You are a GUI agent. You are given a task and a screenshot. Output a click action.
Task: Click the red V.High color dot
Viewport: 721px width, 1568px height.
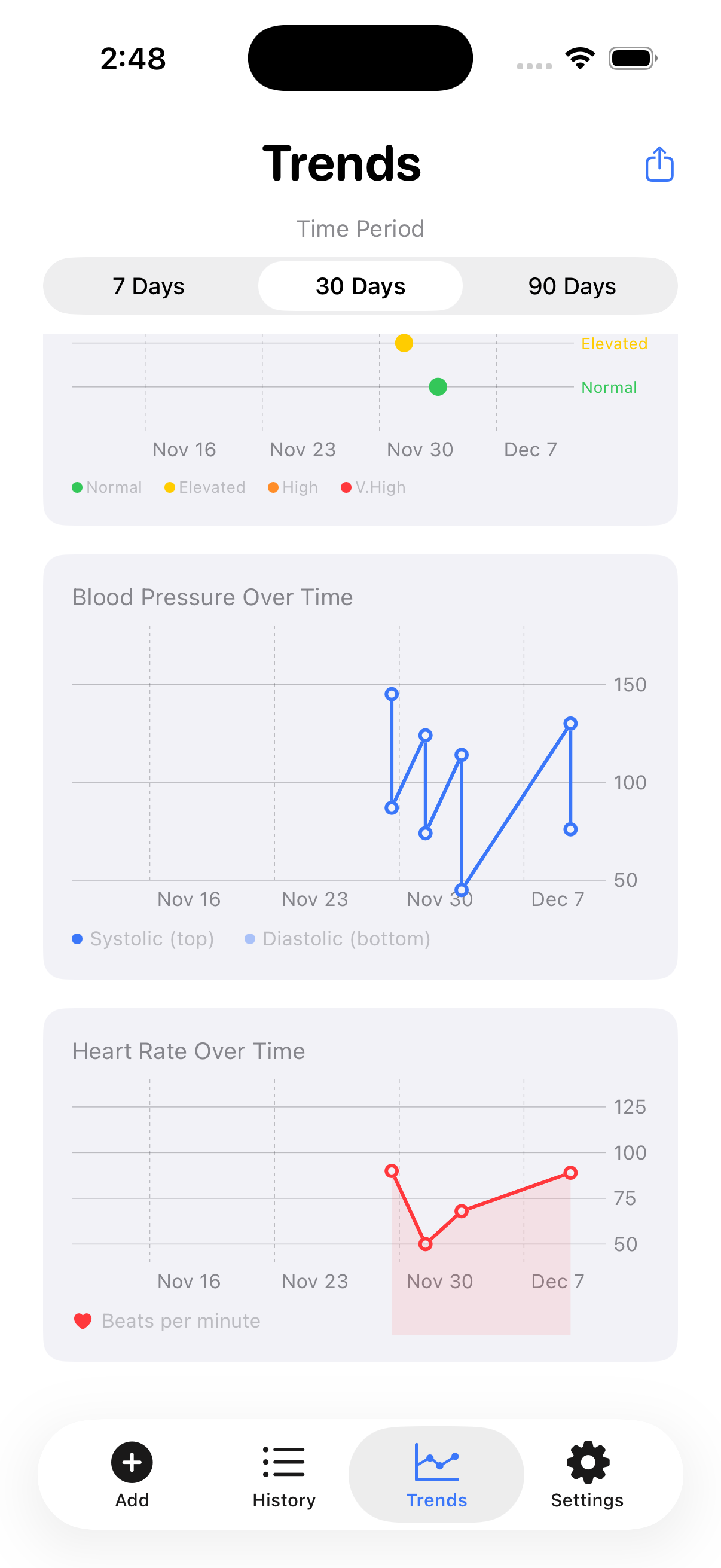click(x=346, y=487)
